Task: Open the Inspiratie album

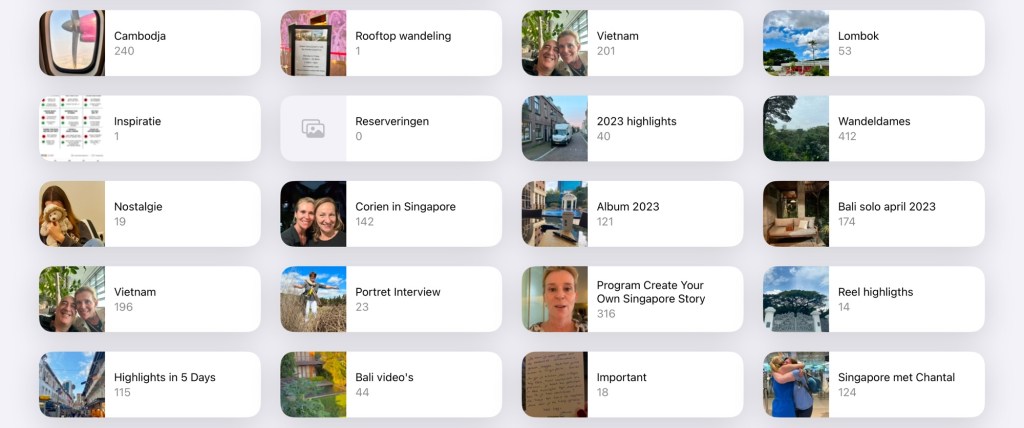Action: [150, 128]
